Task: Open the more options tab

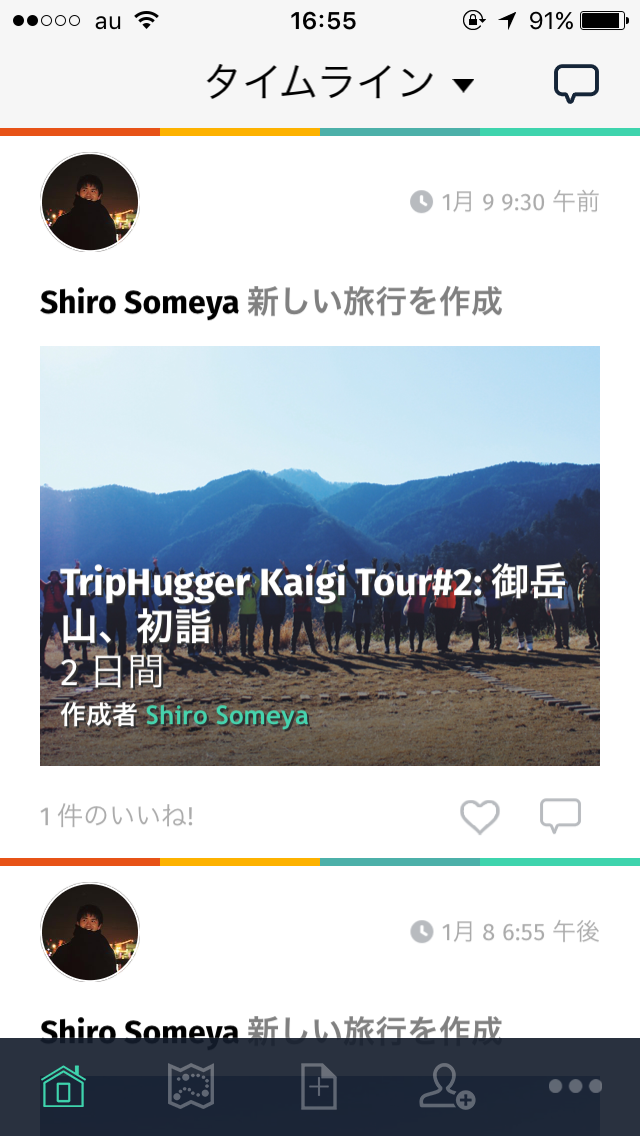Action: (575, 1085)
